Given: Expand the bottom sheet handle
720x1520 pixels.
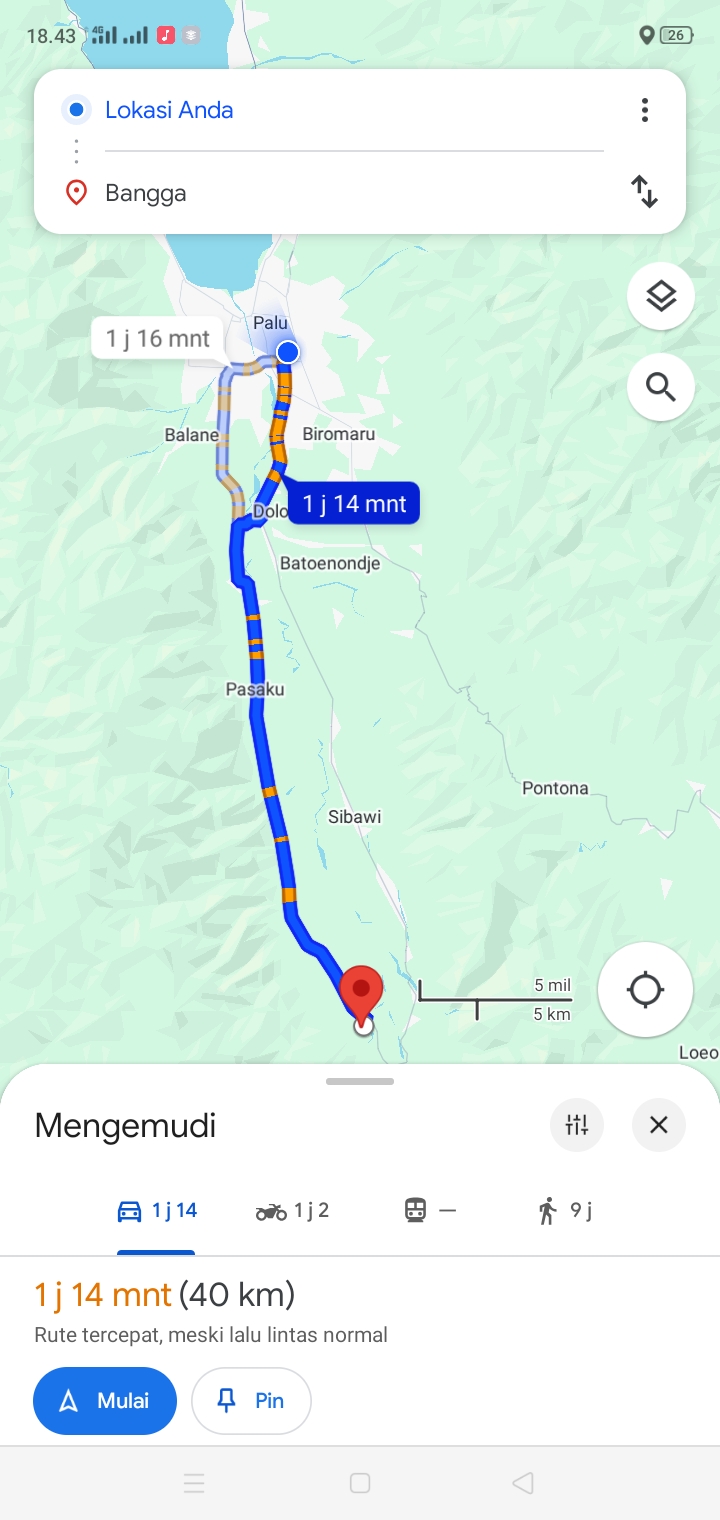Looking at the screenshot, I should 360,1081.
